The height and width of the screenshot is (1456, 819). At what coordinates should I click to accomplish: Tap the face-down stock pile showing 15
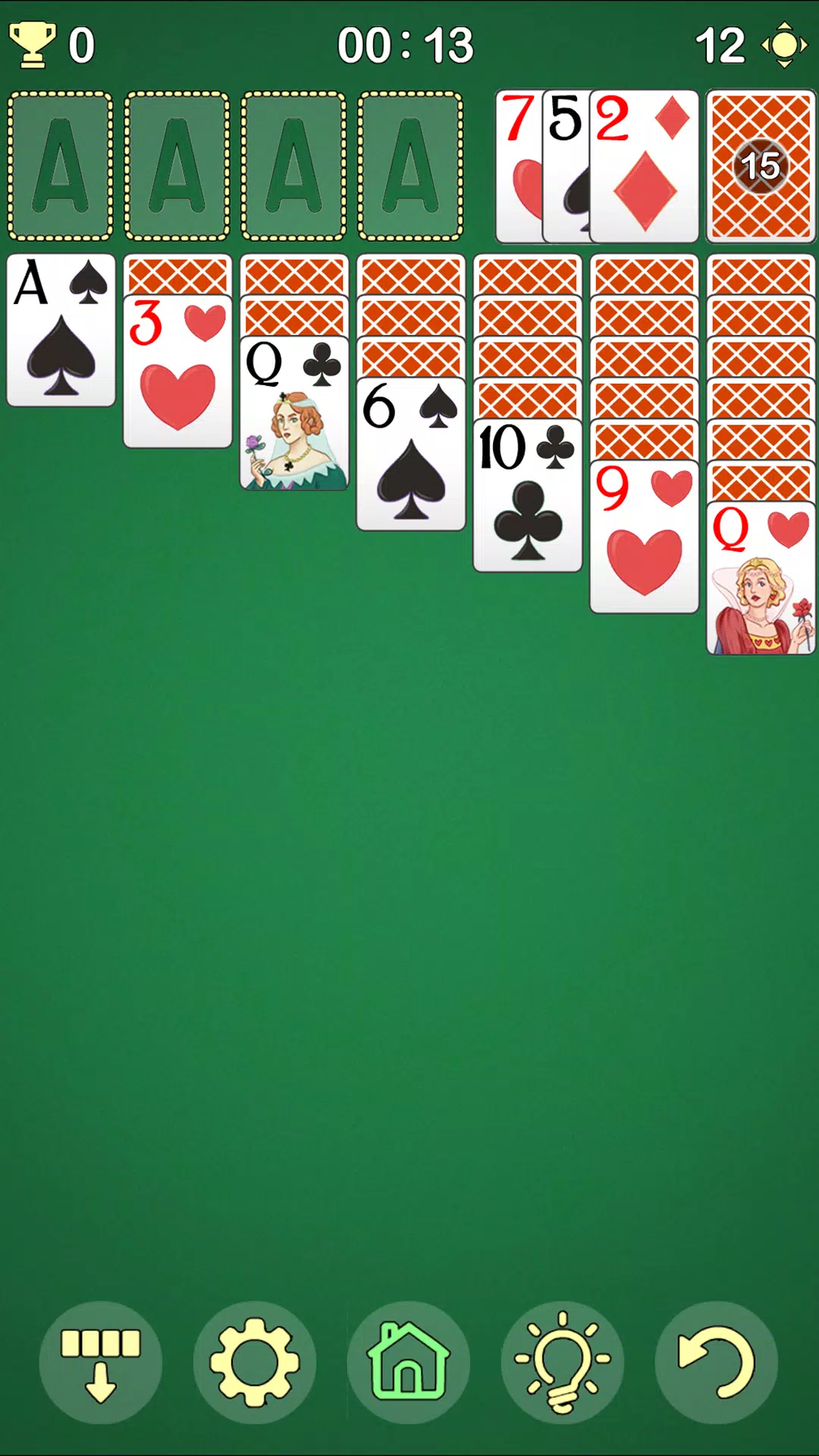761,167
